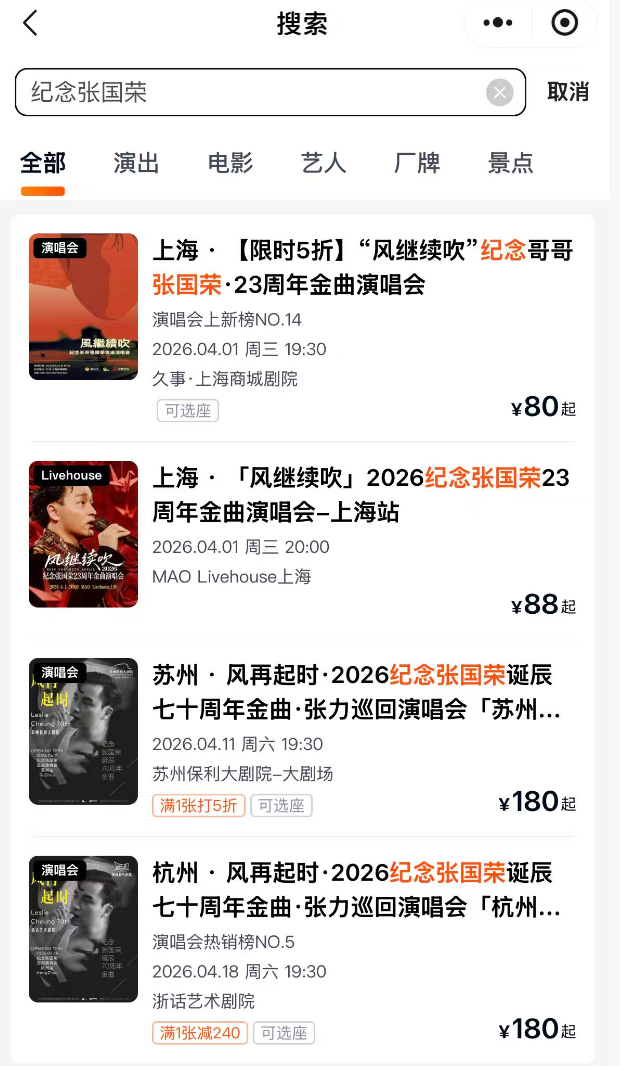Switch to the 演出 tab

136,163
